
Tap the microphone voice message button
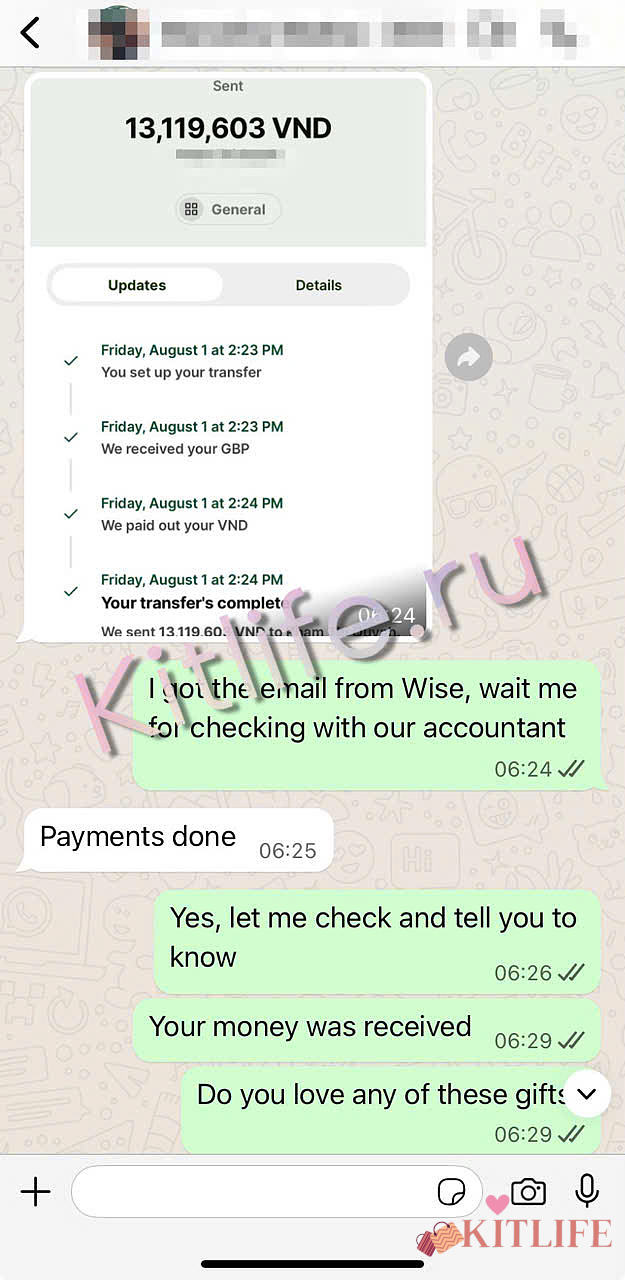click(x=587, y=1191)
